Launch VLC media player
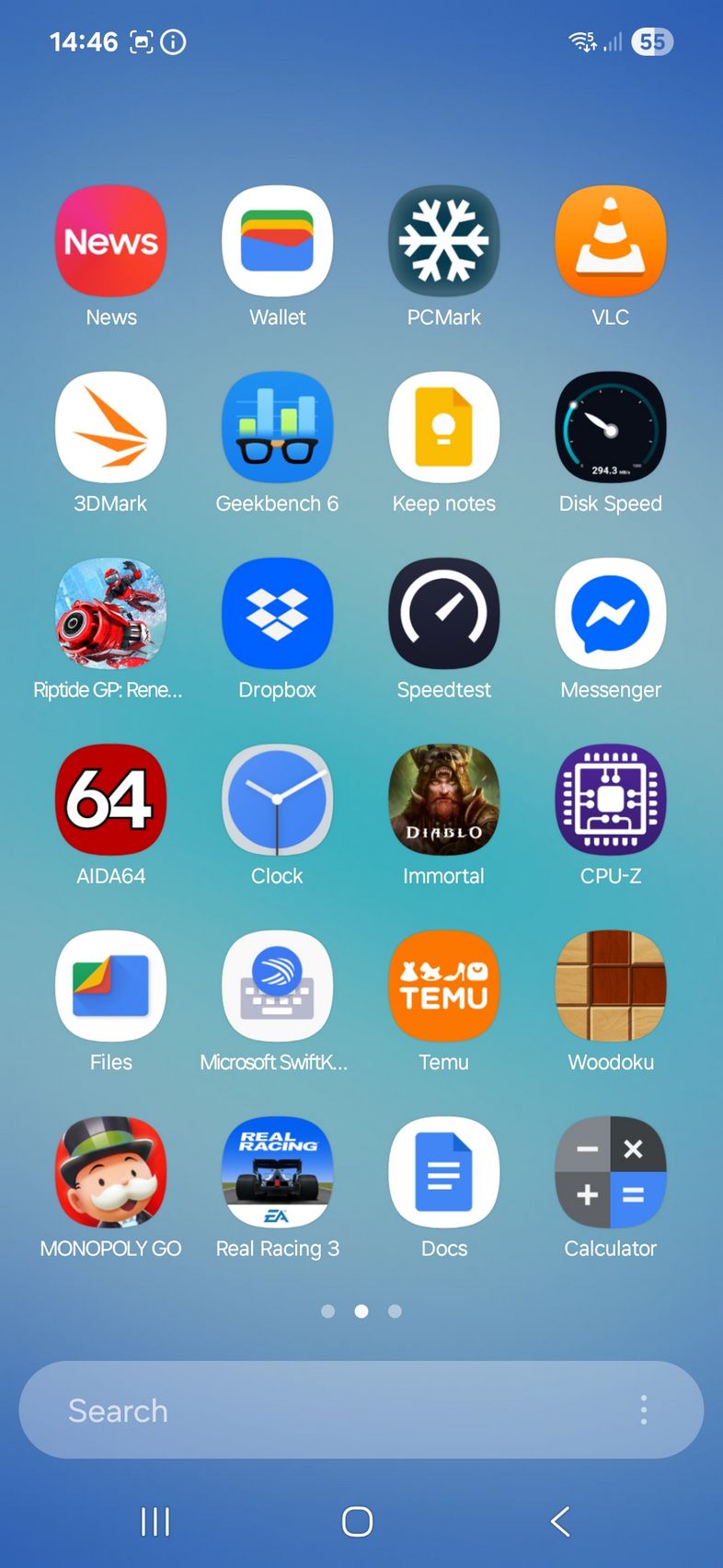723x1568 pixels. (611, 241)
